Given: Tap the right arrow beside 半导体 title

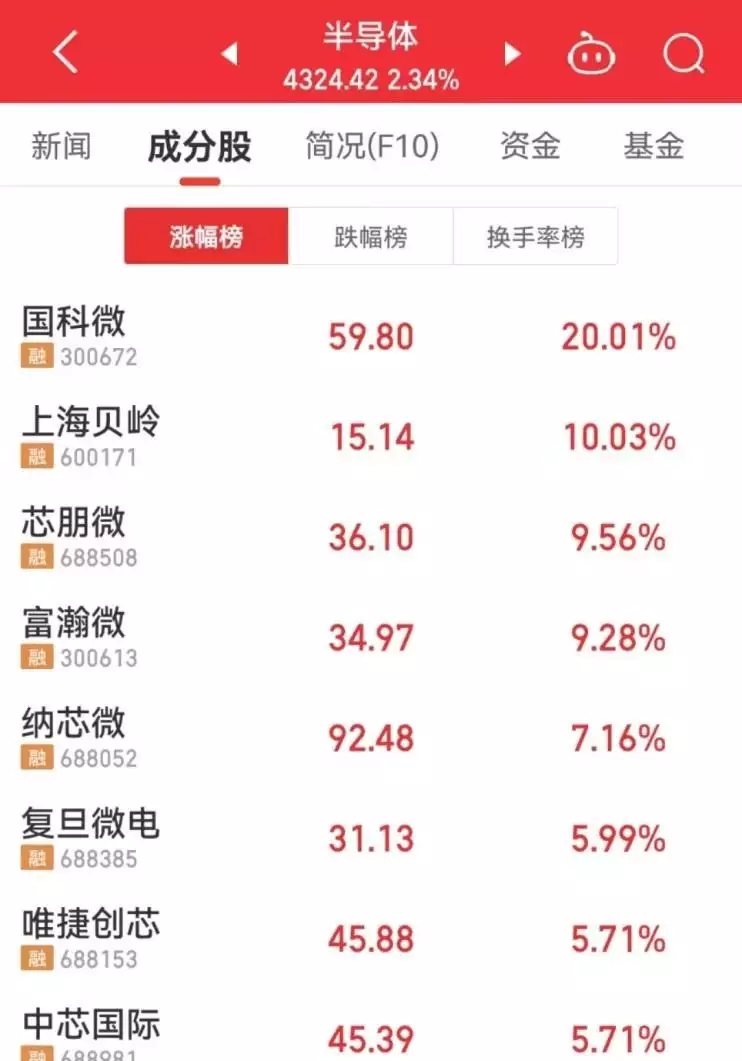Looking at the screenshot, I should tap(512, 55).
